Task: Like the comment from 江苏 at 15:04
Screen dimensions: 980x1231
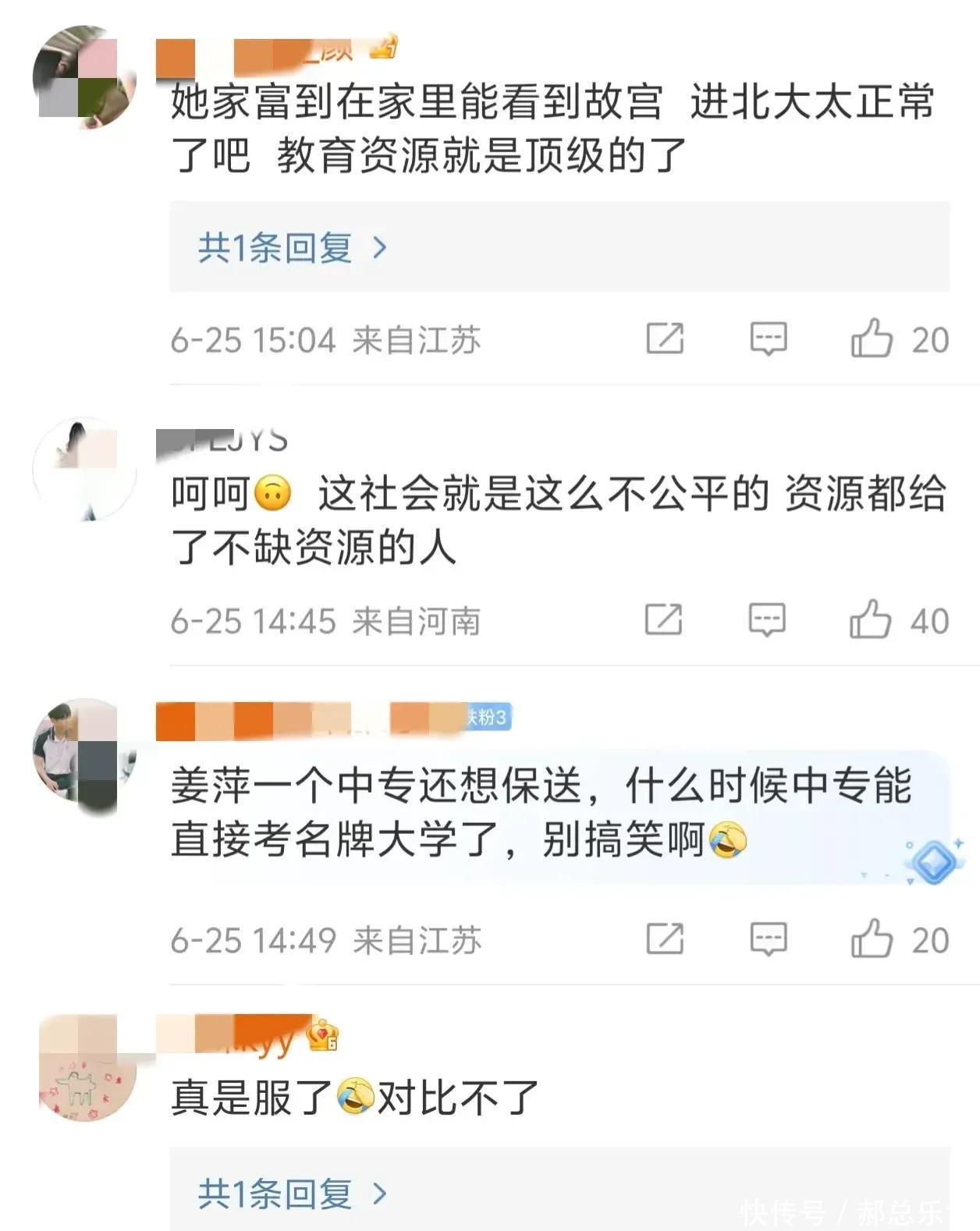Action: pyautogui.click(x=872, y=339)
